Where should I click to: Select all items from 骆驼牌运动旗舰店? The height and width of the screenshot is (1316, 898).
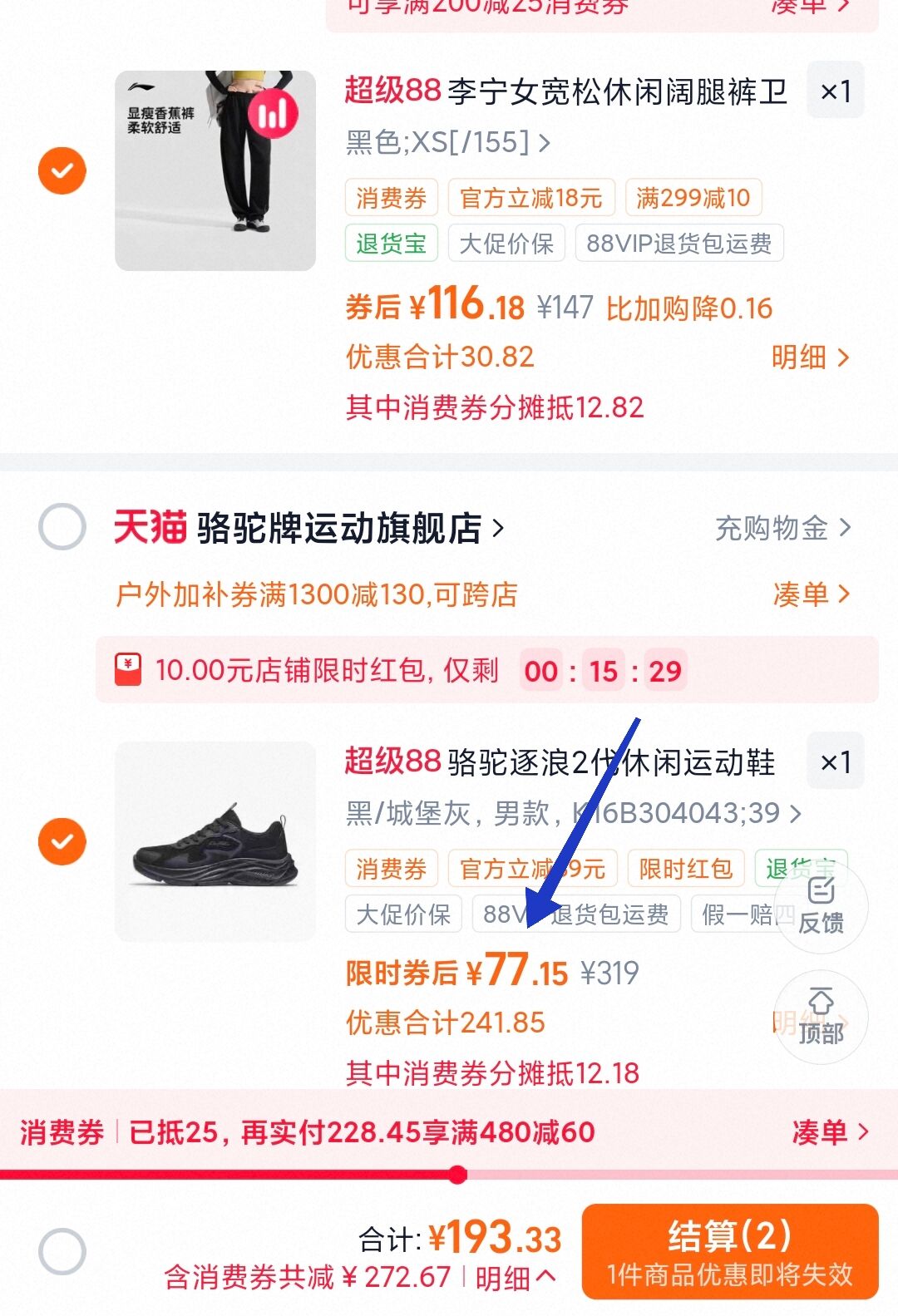(62, 527)
